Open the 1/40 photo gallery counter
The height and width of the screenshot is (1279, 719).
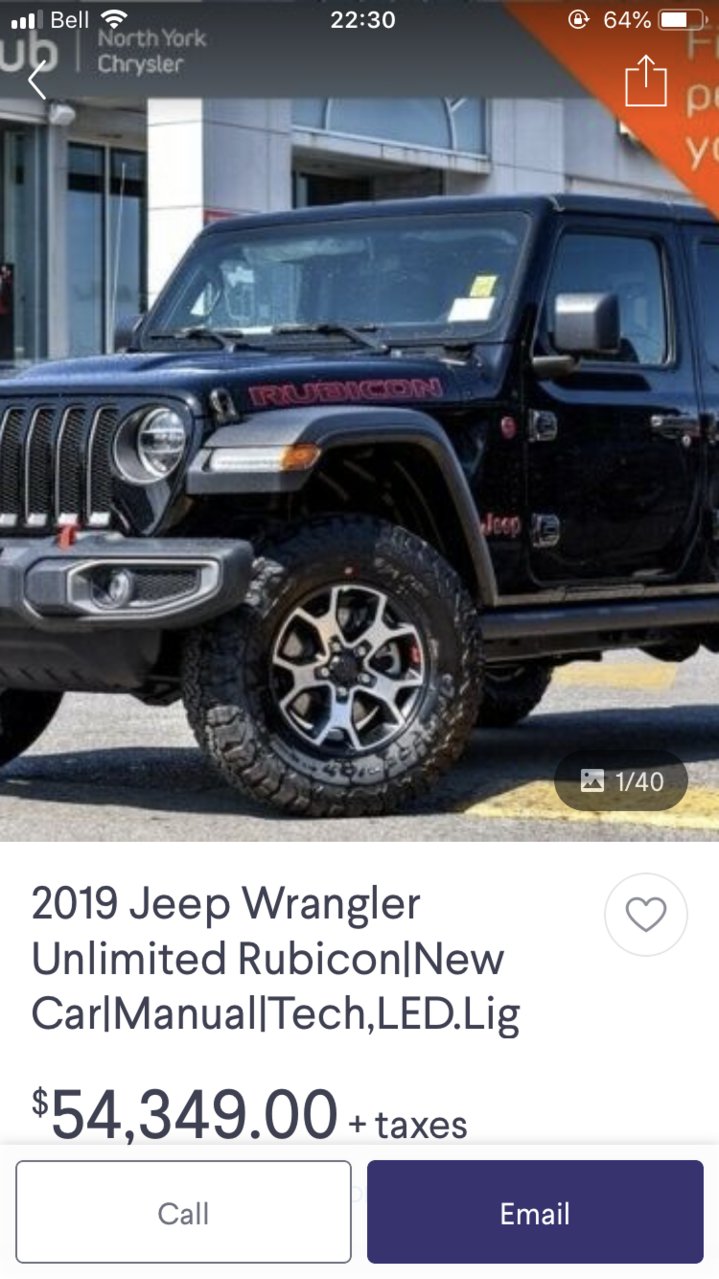pyautogui.click(x=621, y=781)
